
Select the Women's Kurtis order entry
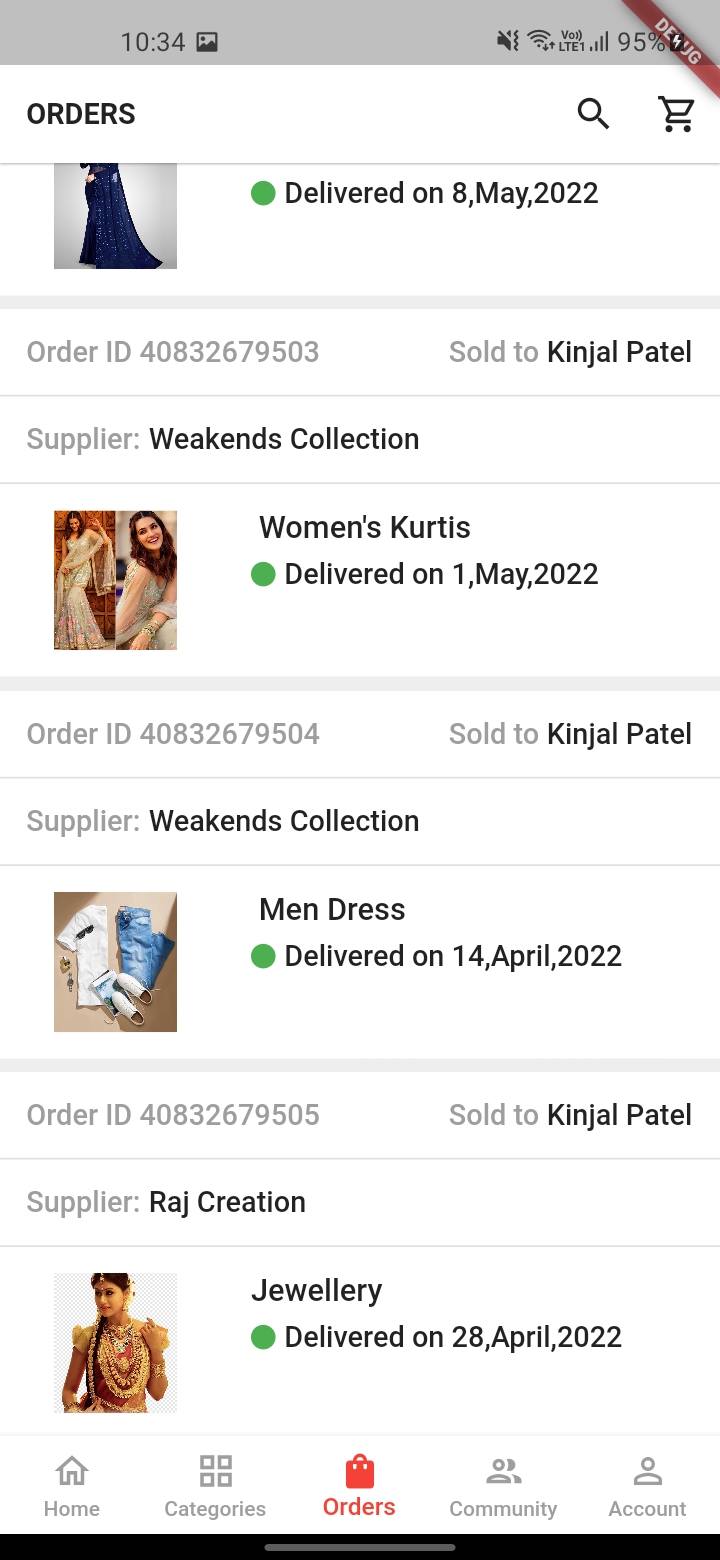[364, 527]
